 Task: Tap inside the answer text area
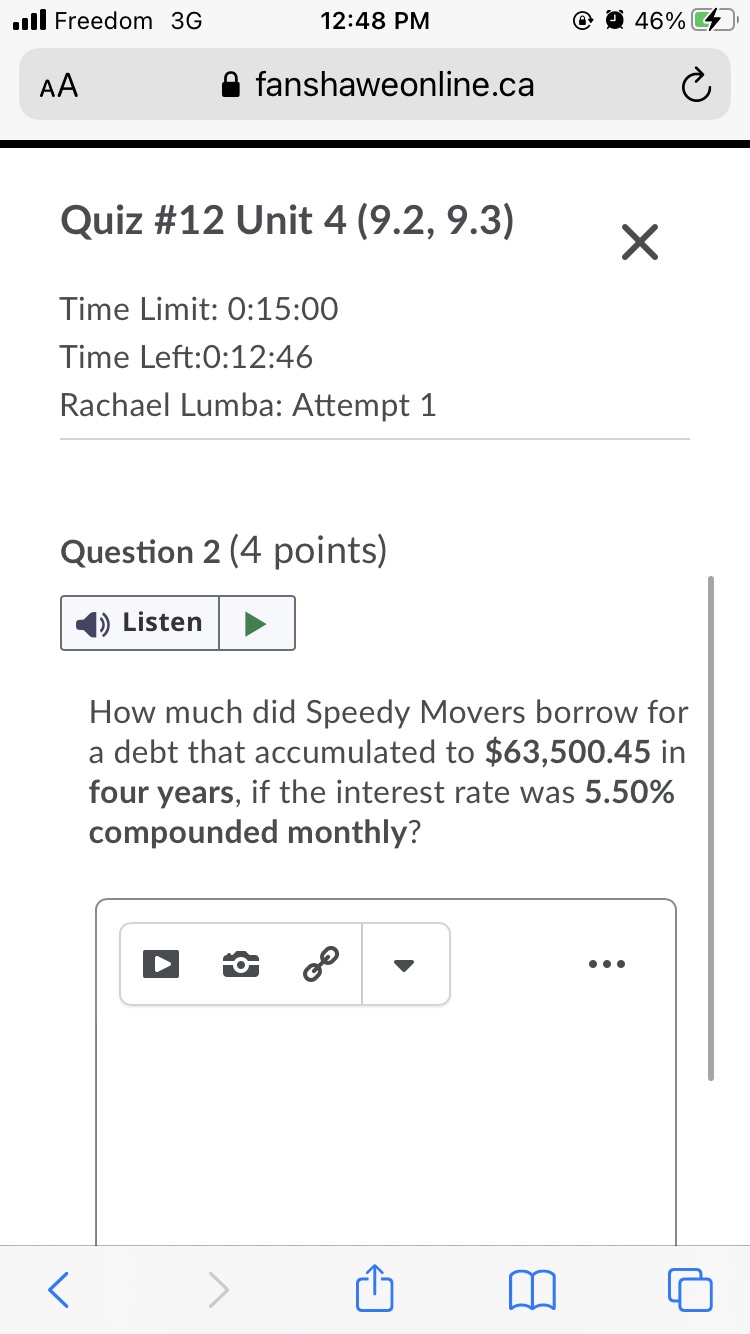385,1120
